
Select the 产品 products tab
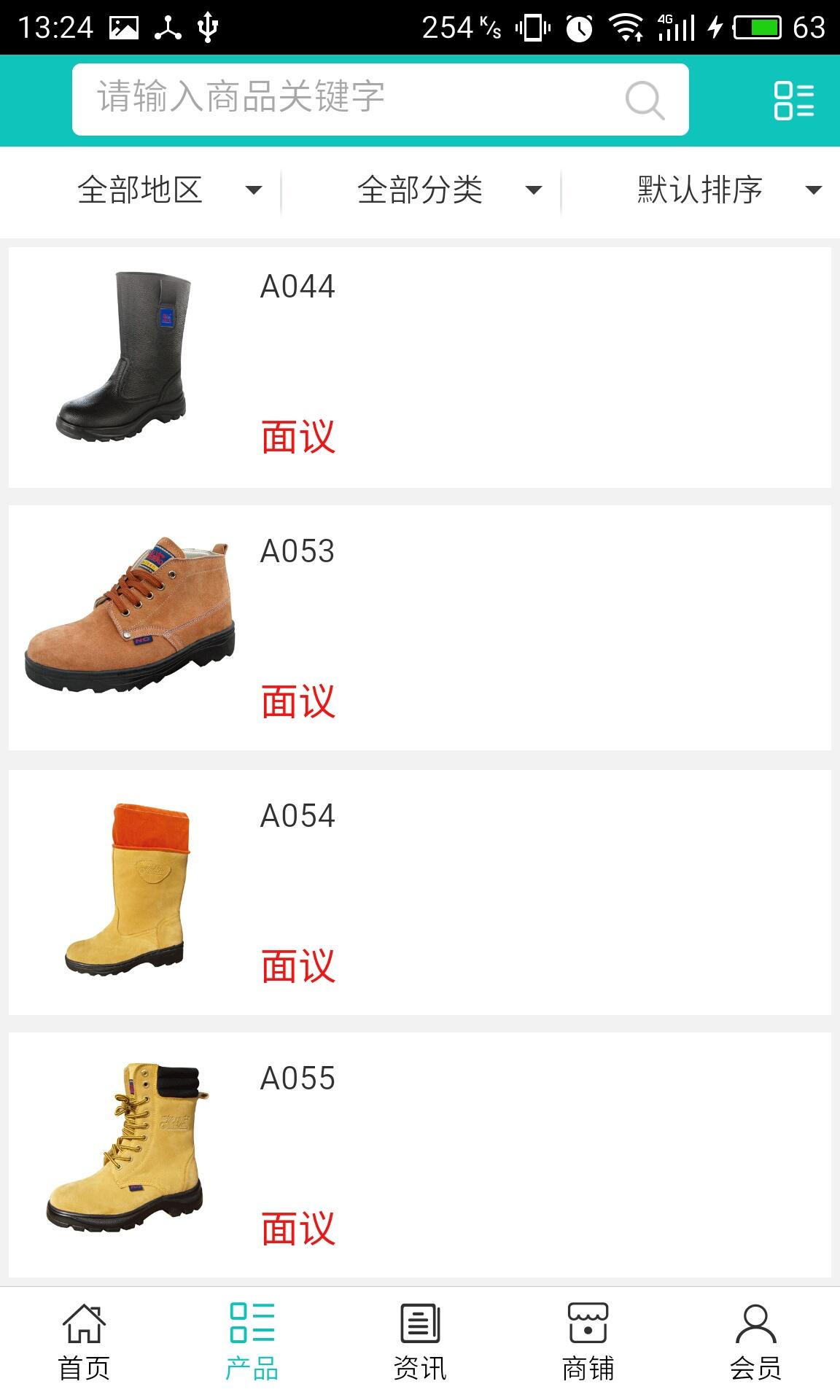[x=252, y=1342]
